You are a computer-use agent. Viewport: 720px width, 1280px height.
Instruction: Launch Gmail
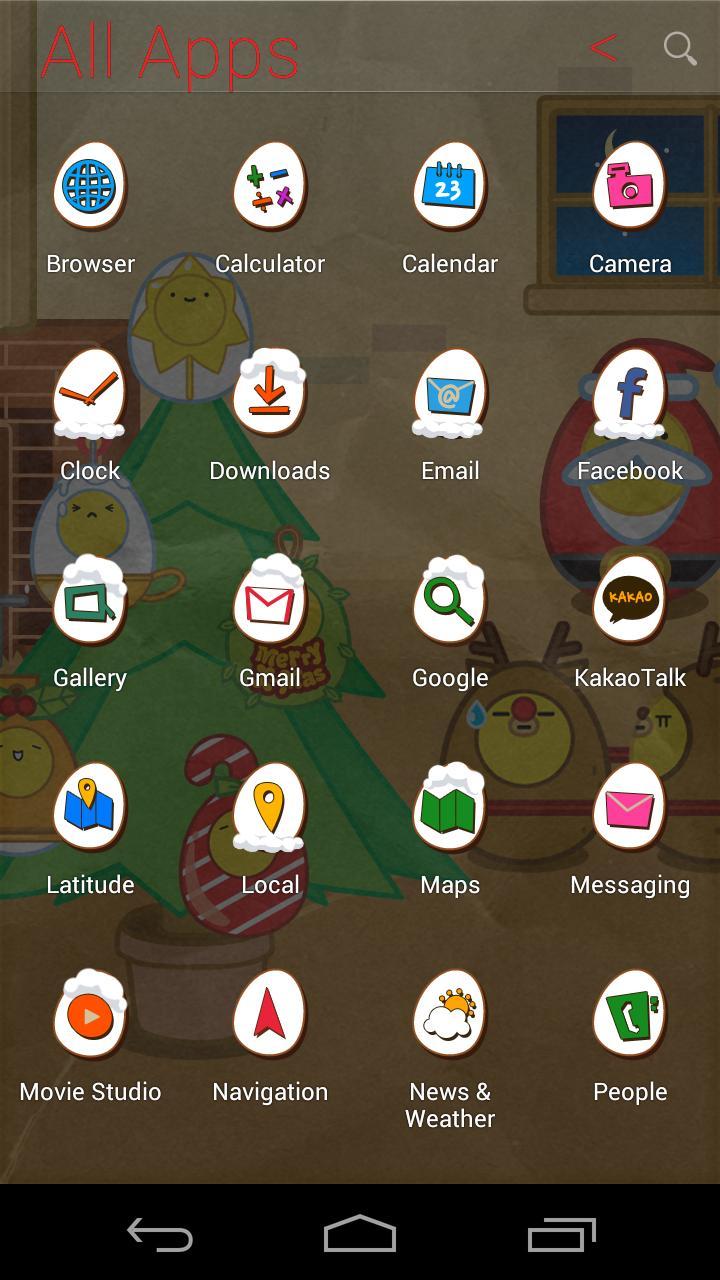click(270, 601)
